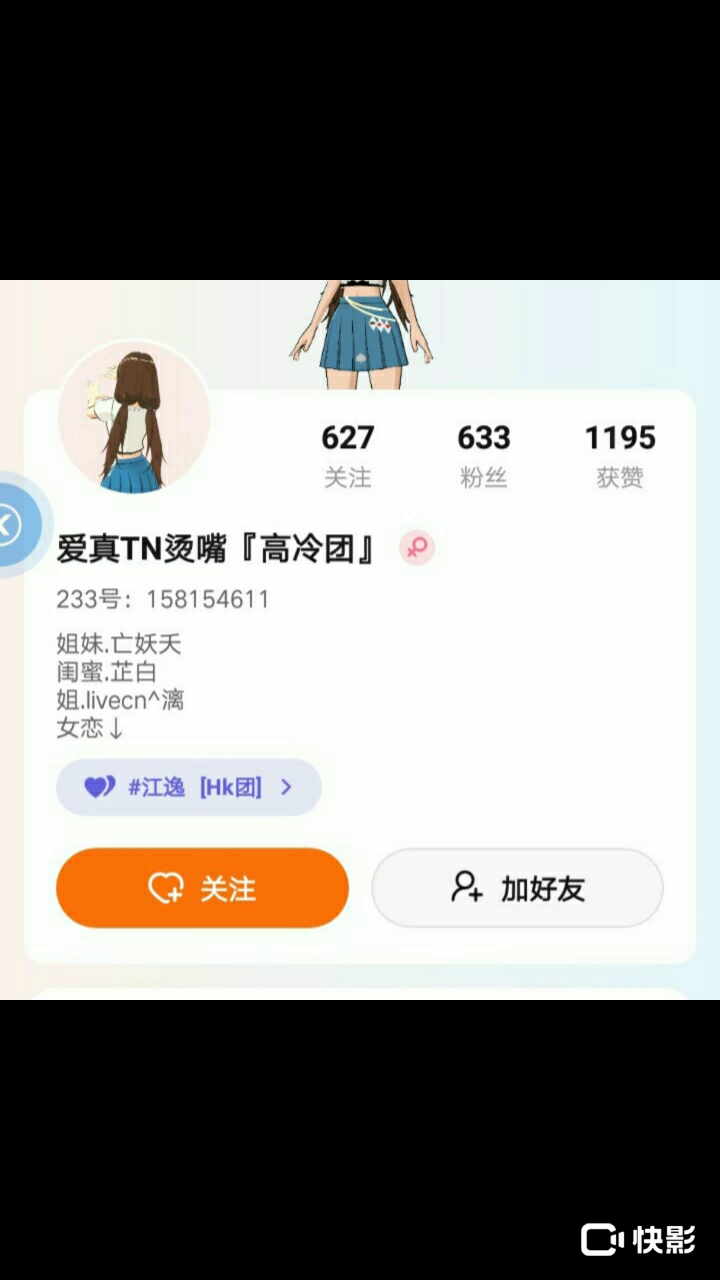This screenshot has width=720, height=1280.
Task: Open the #江逸 [Hk团] chip
Action: (188, 787)
